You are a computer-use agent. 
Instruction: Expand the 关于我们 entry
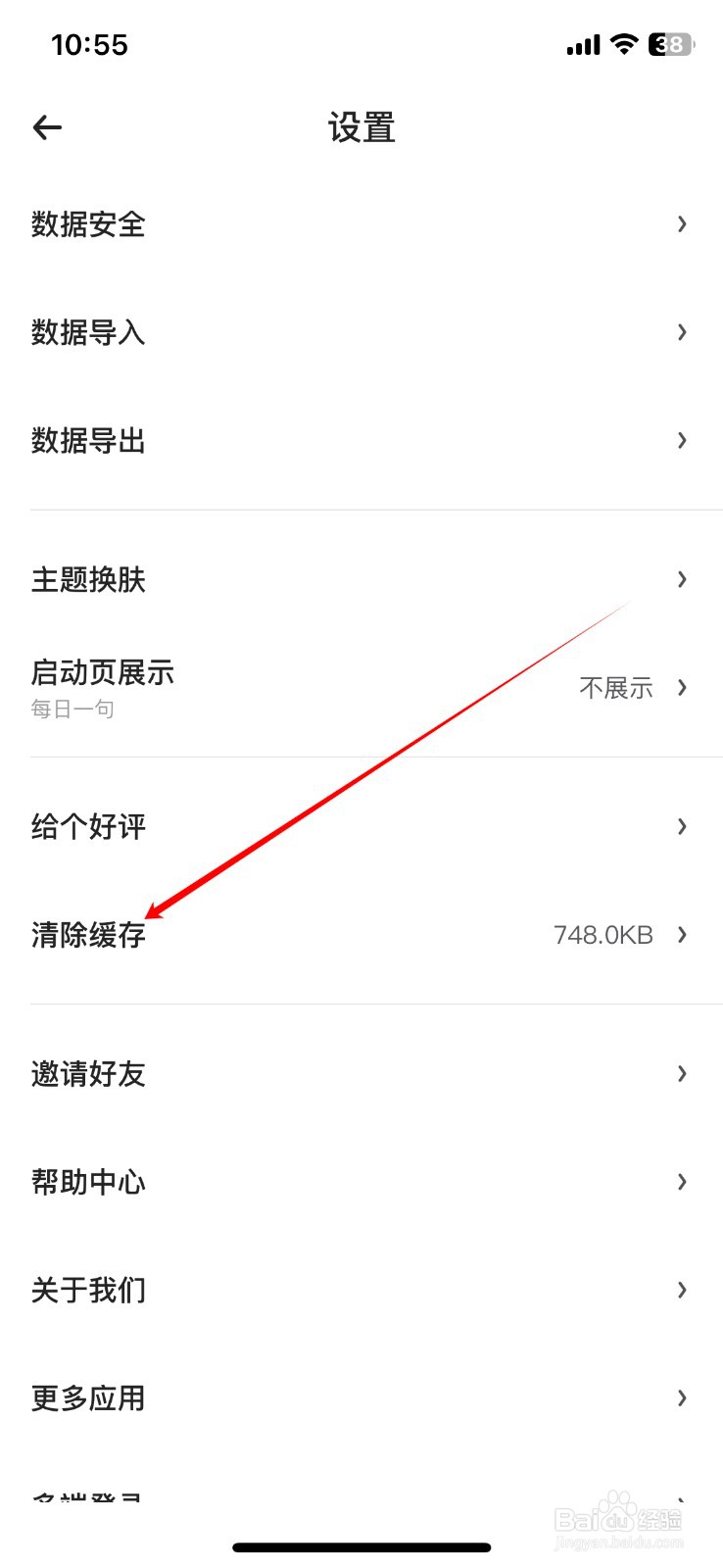tap(87, 1291)
